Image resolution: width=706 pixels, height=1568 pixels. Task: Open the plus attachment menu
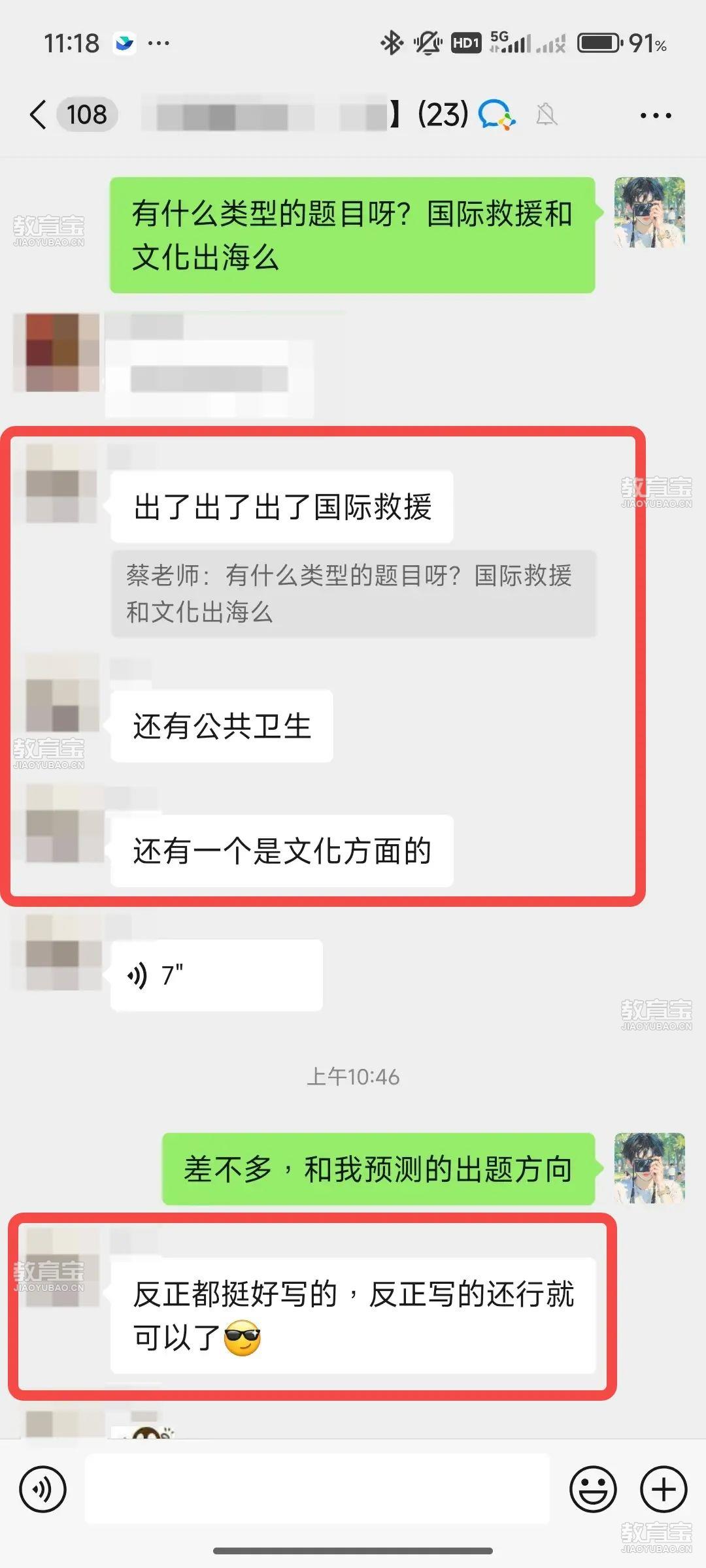[664, 1489]
